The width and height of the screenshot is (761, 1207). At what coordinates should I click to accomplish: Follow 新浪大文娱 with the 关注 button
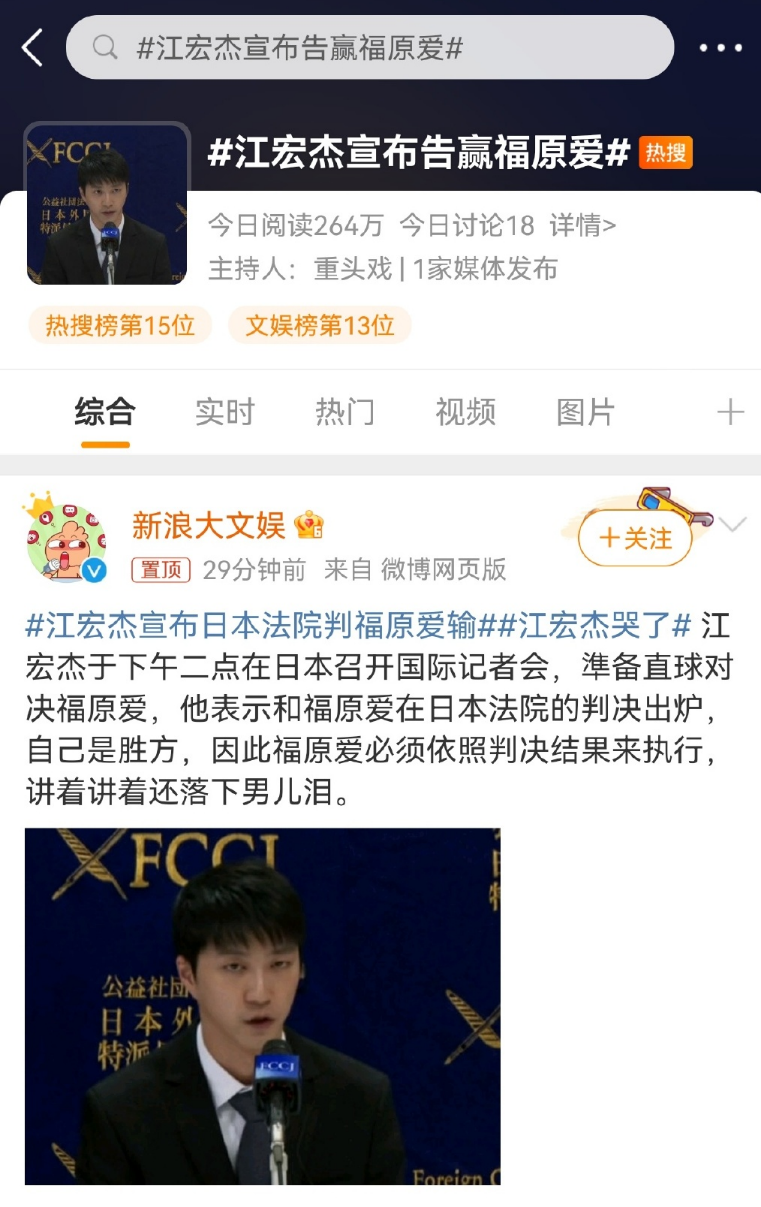tap(635, 538)
